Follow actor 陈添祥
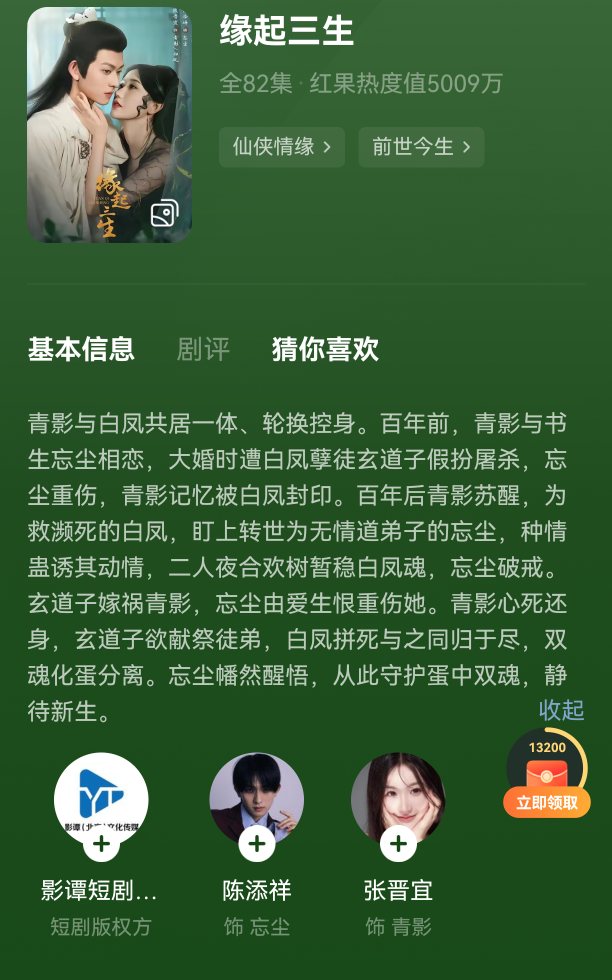The image size is (612, 980). click(257, 845)
